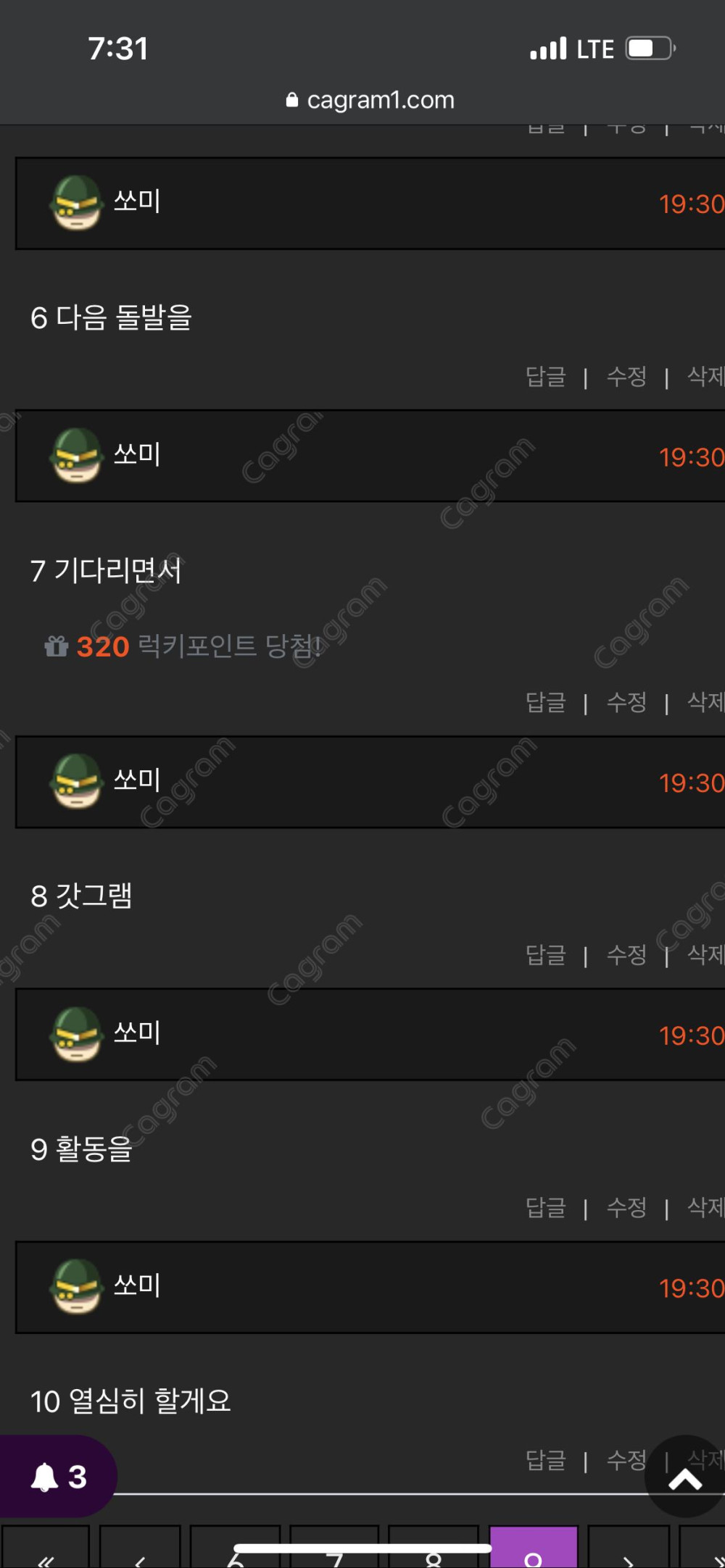Tap 수정 under the '6 다음 돌발을' comment
The image size is (725, 1568).
pos(626,376)
